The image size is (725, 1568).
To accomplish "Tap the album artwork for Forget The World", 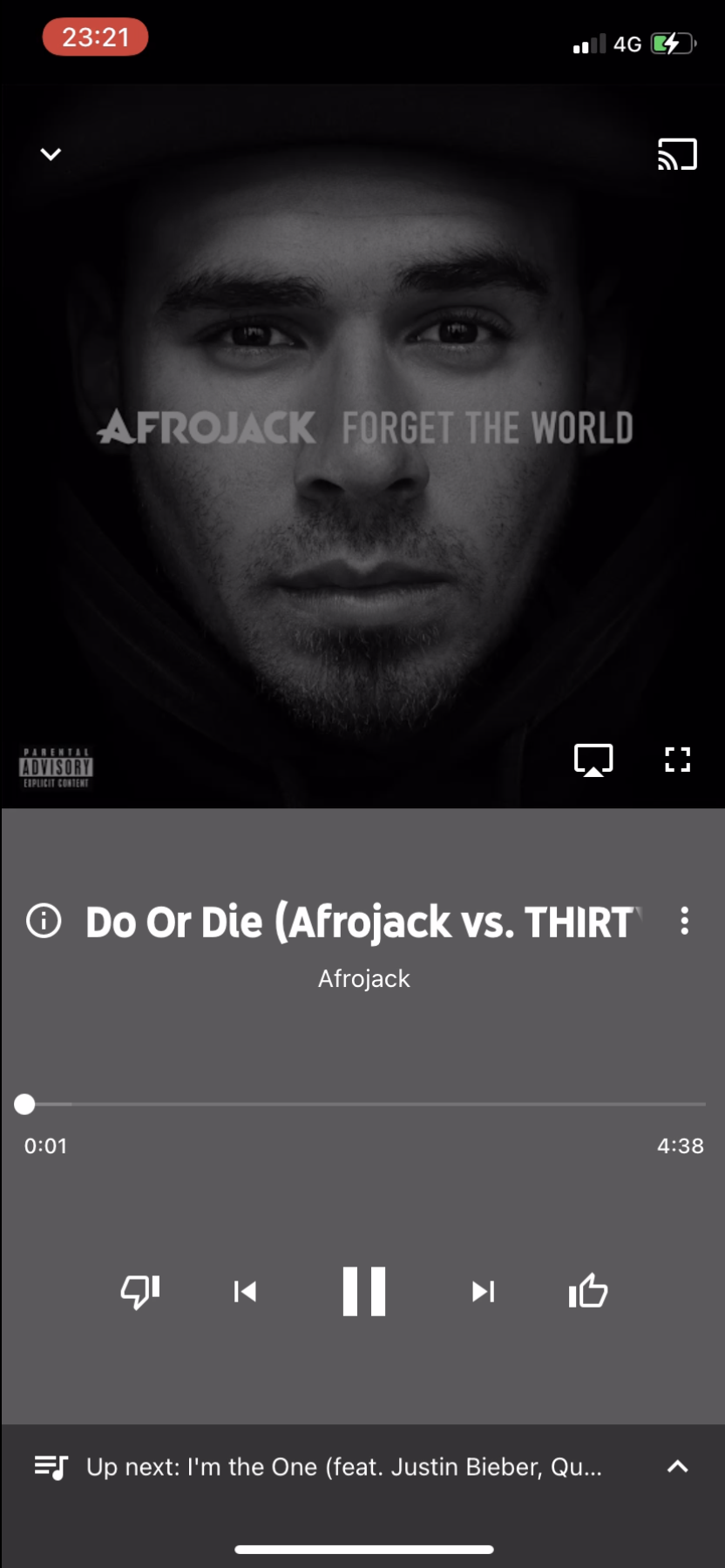I will coord(362,436).
